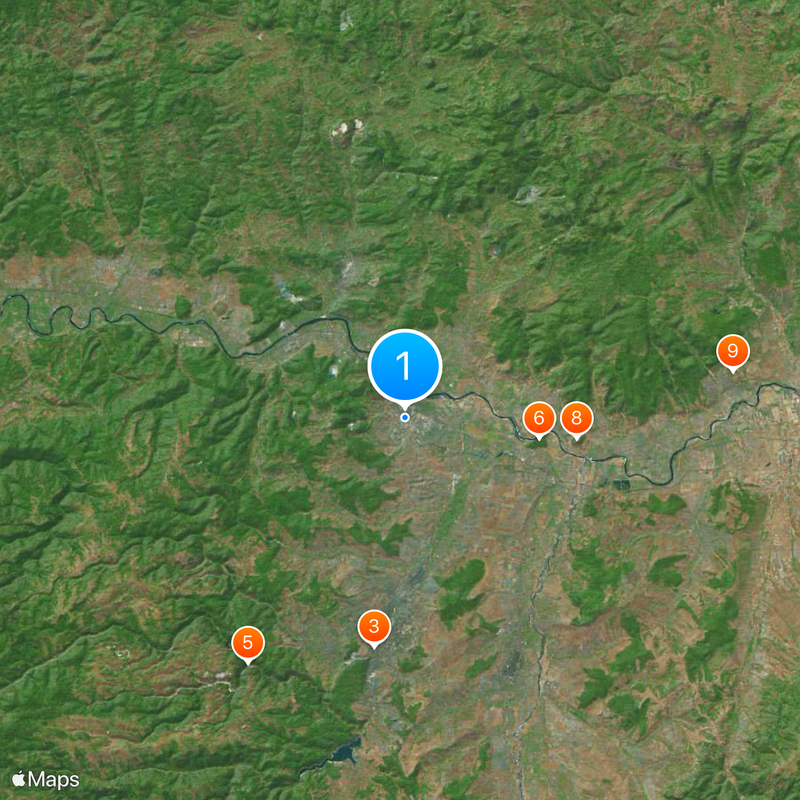Select map pin number 6

[539, 418]
